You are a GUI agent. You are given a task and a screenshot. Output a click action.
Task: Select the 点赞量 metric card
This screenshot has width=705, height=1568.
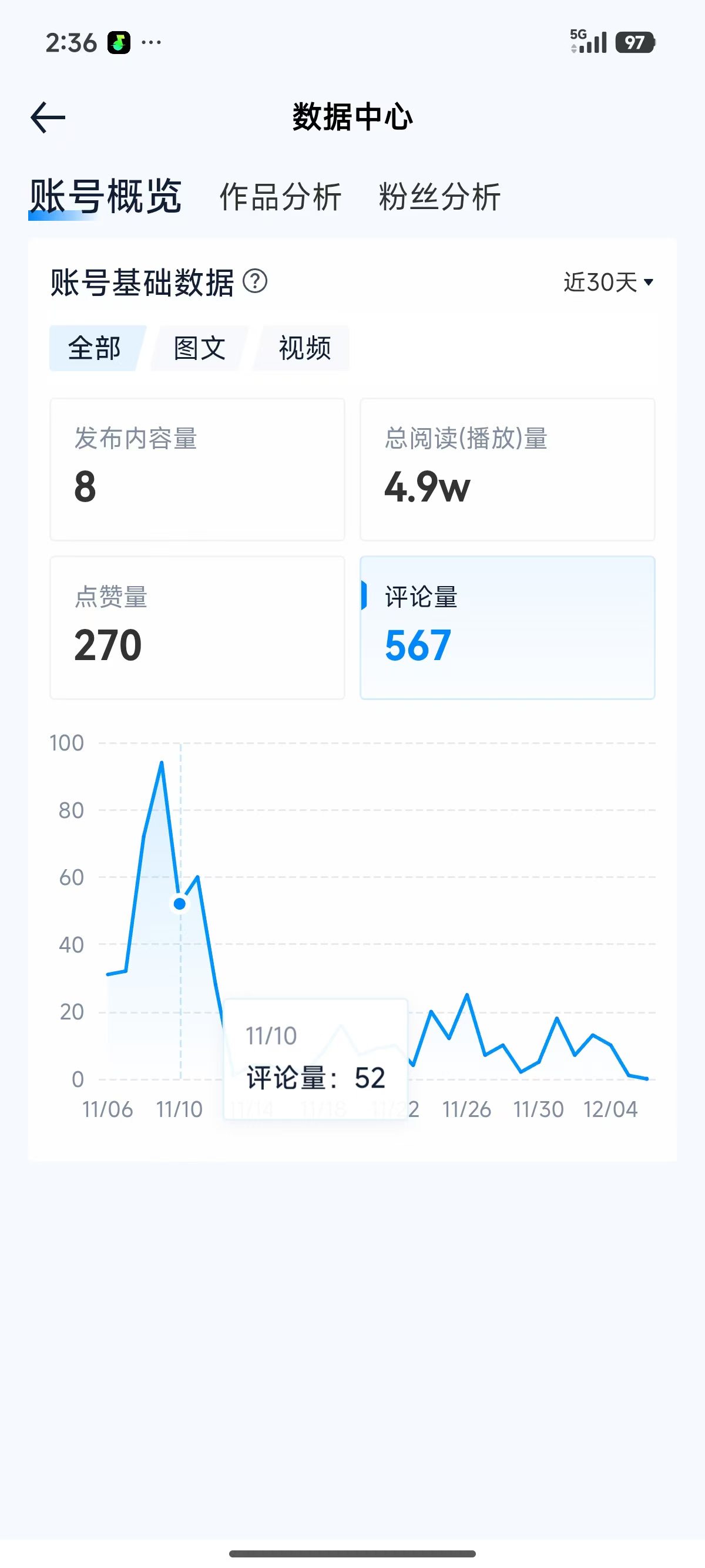[197, 628]
